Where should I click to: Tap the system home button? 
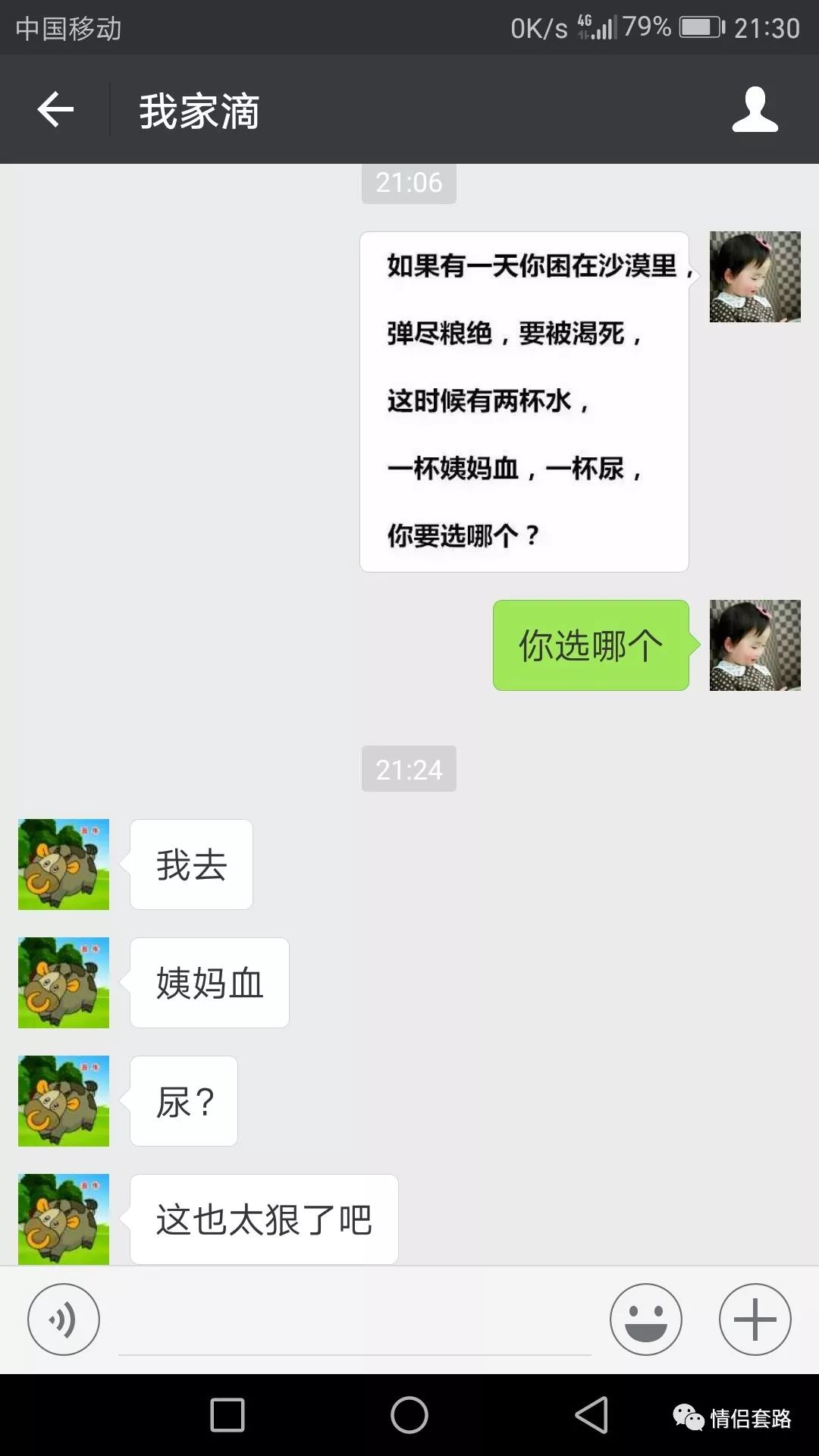point(409,1415)
